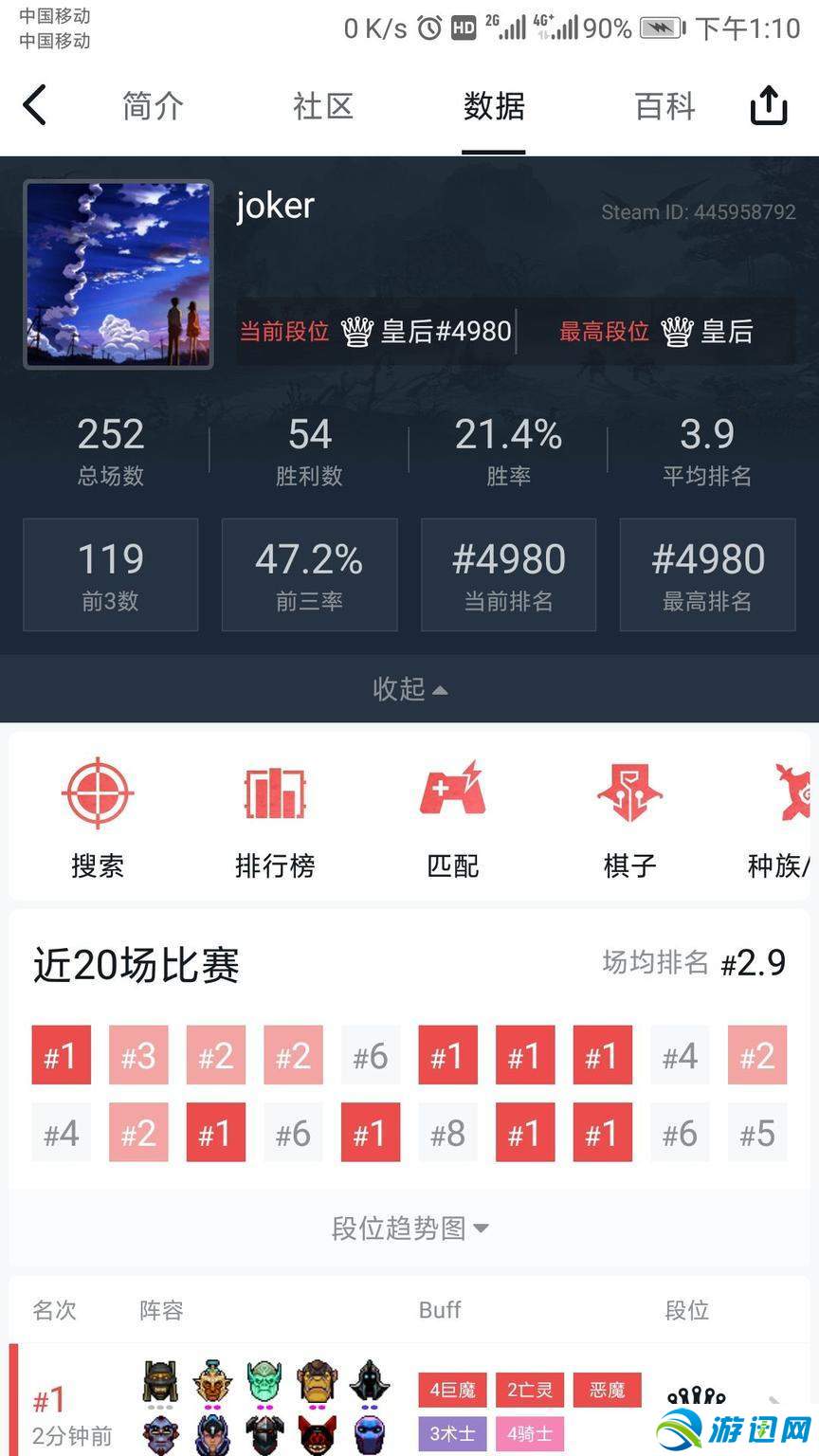This screenshot has width=819, height=1456.
Task: Switch to the 社区 tab
Action: (323, 106)
